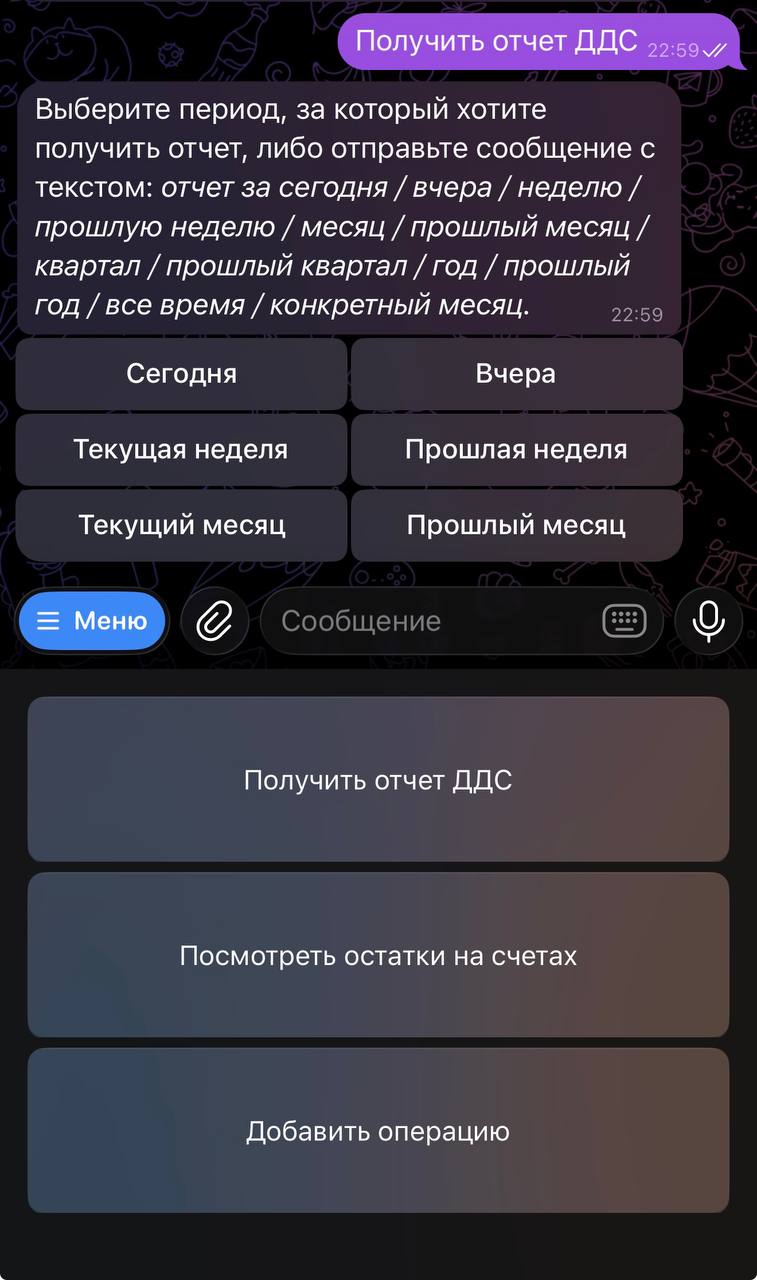
Task: Open the attachment paperclip icon
Action: [214, 621]
